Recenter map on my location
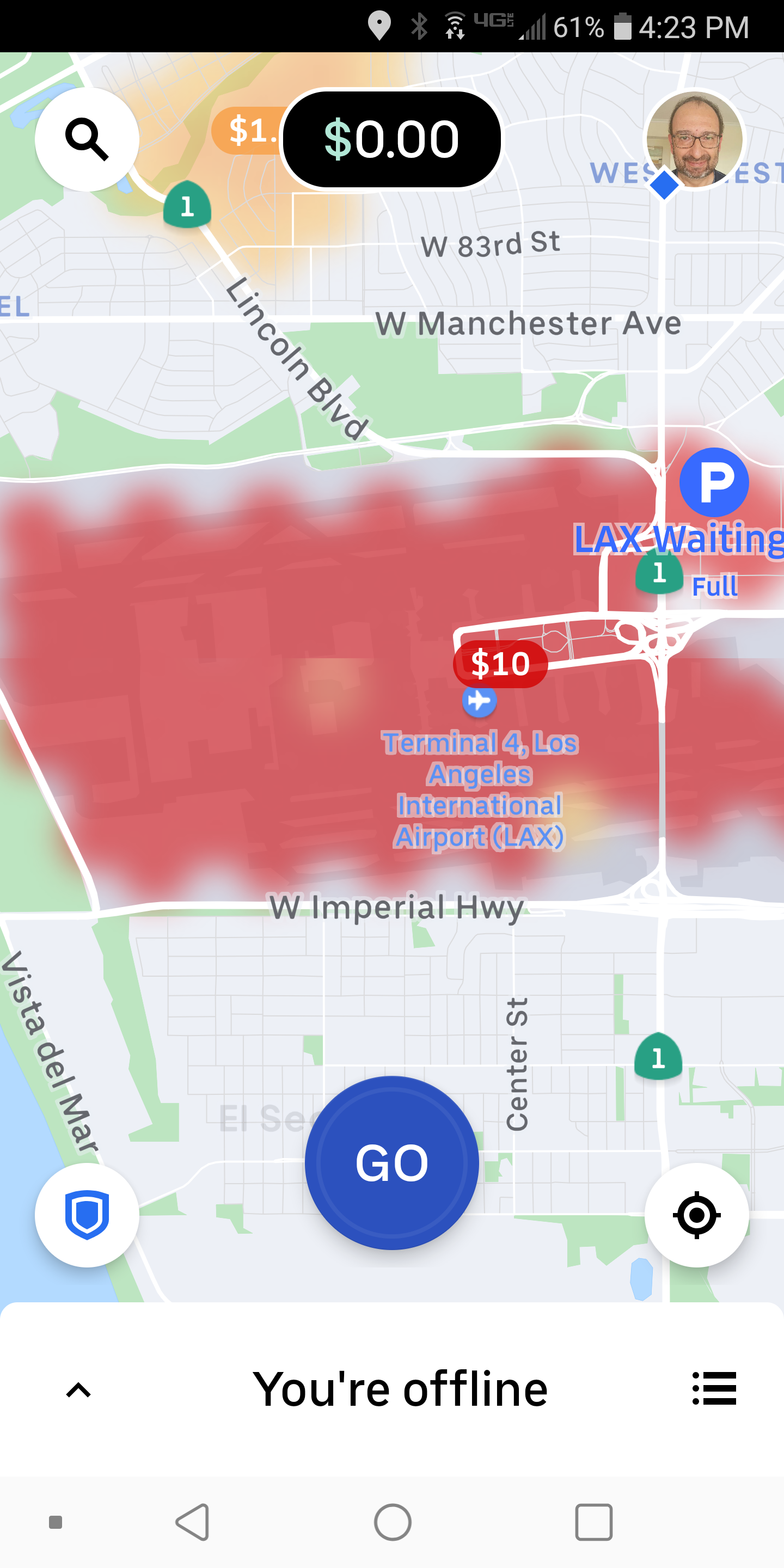This screenshot has height=1568, width=784. [696, 1215]
